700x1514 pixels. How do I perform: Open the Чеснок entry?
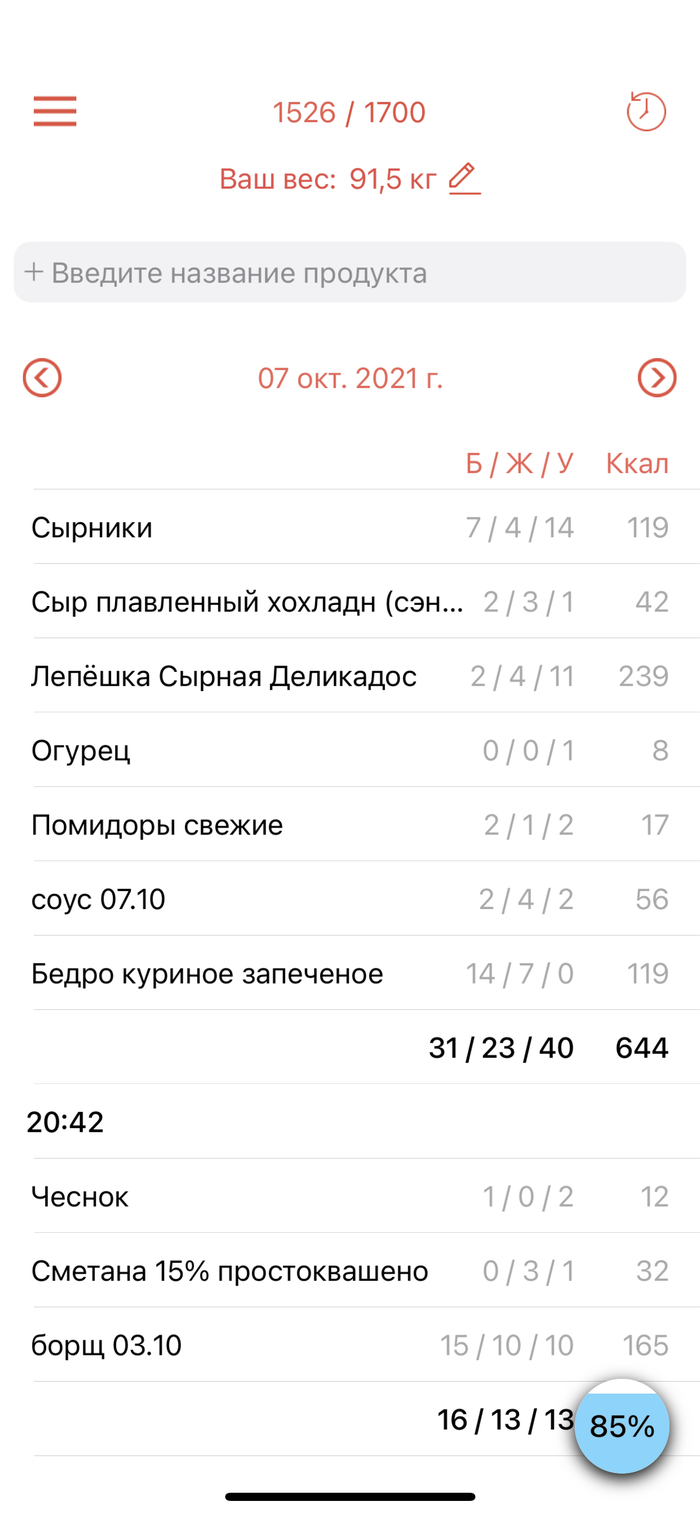(350, 1196)
